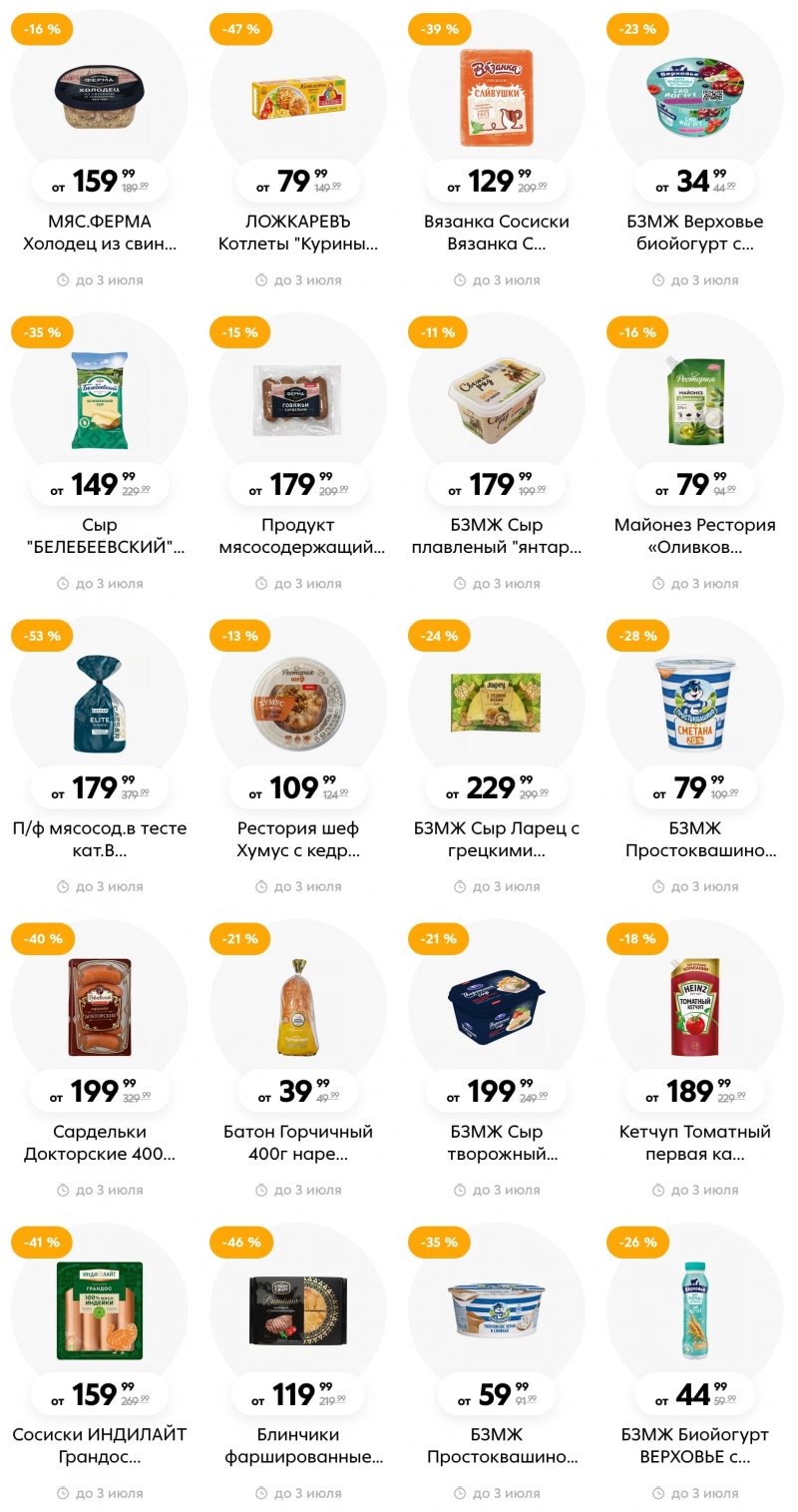Open БЗМЖ Сыр плавленый card
This screenshot has width=798, height=1512.
click(x=497, y=401)
